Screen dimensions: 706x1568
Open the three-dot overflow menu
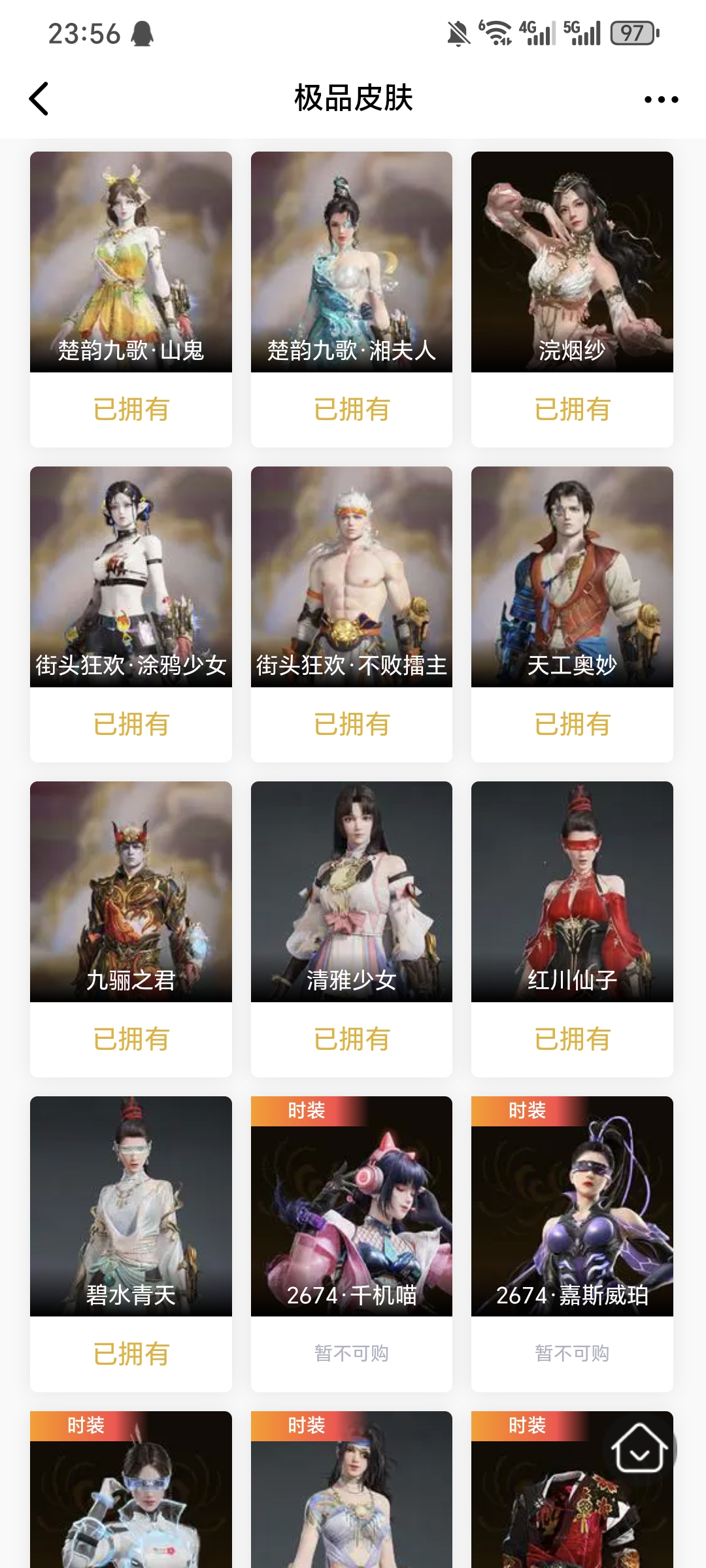pos(661,99)
